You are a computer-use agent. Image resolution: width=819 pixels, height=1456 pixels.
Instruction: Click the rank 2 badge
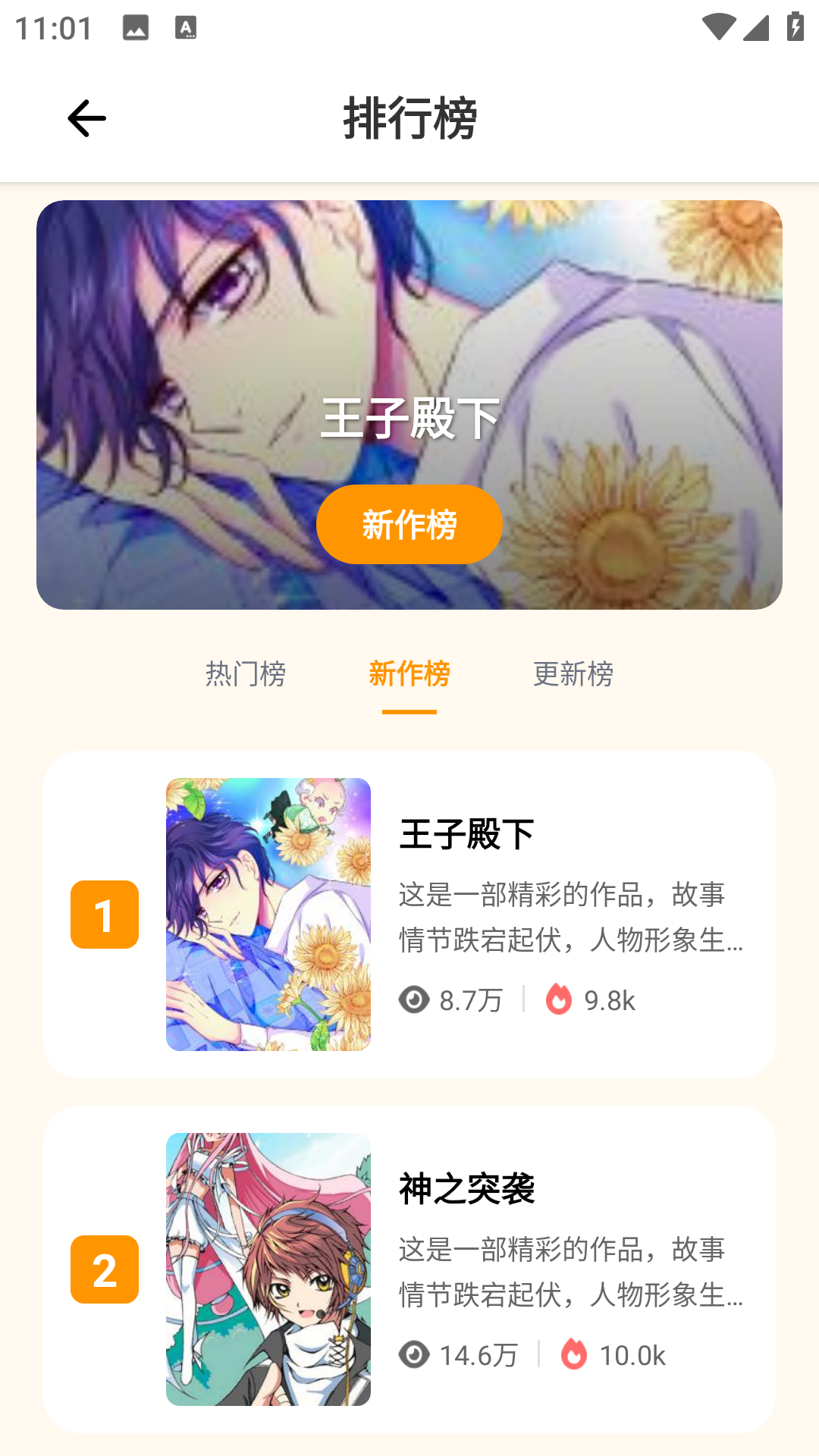click(x=103, y=1271)
